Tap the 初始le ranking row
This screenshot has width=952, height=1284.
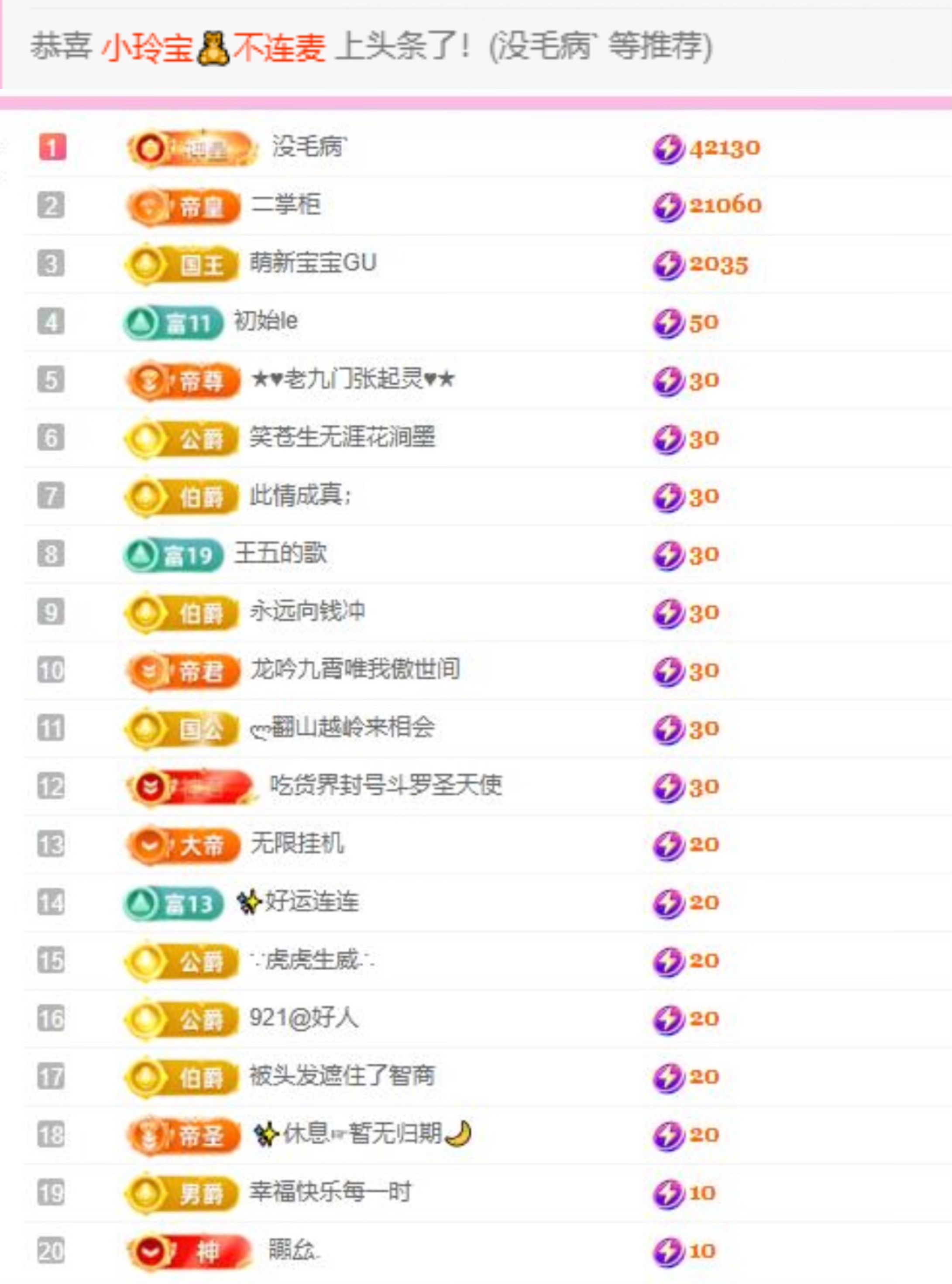click(266, 321)
